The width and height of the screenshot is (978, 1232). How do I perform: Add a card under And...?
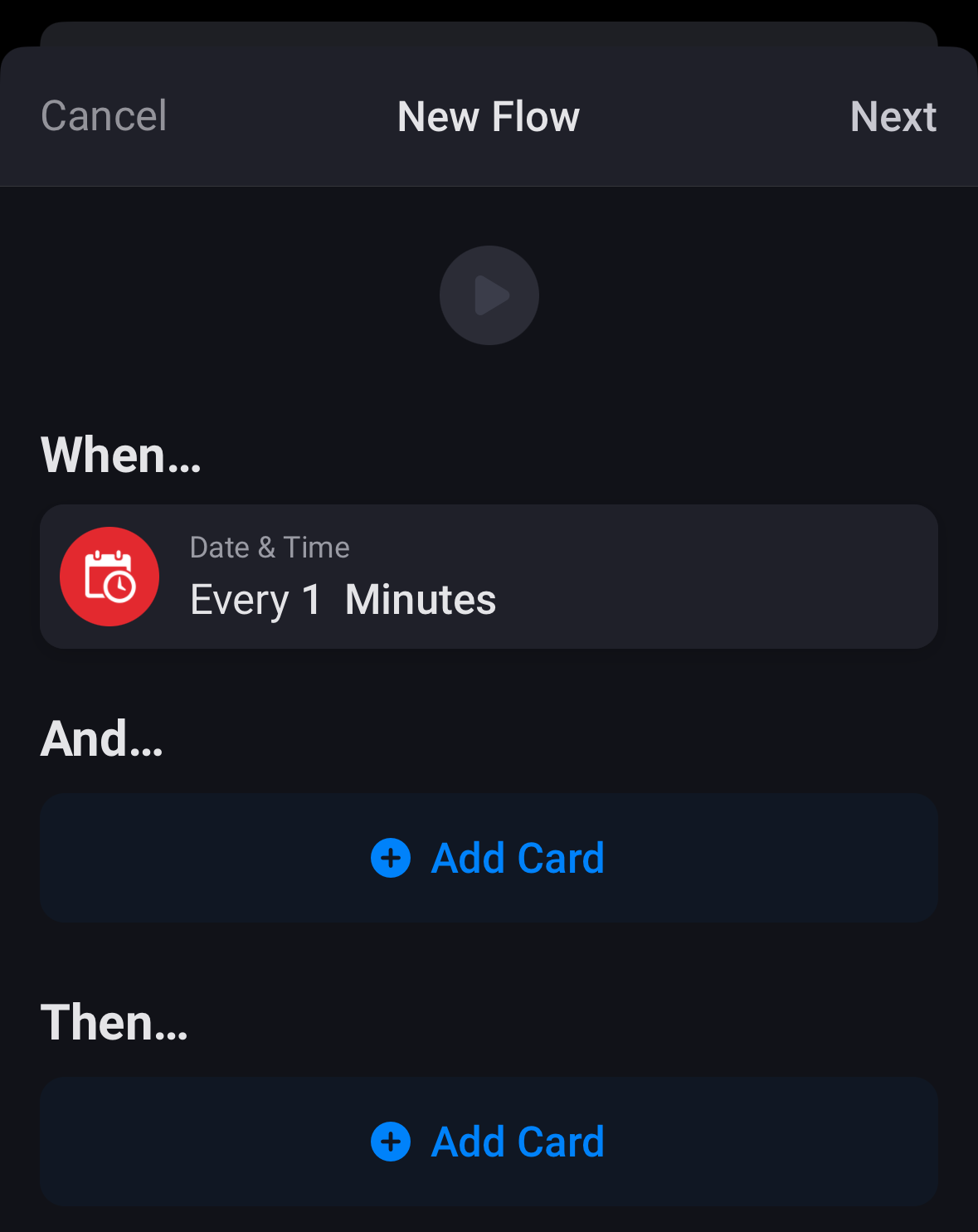(x=489, y=858)
